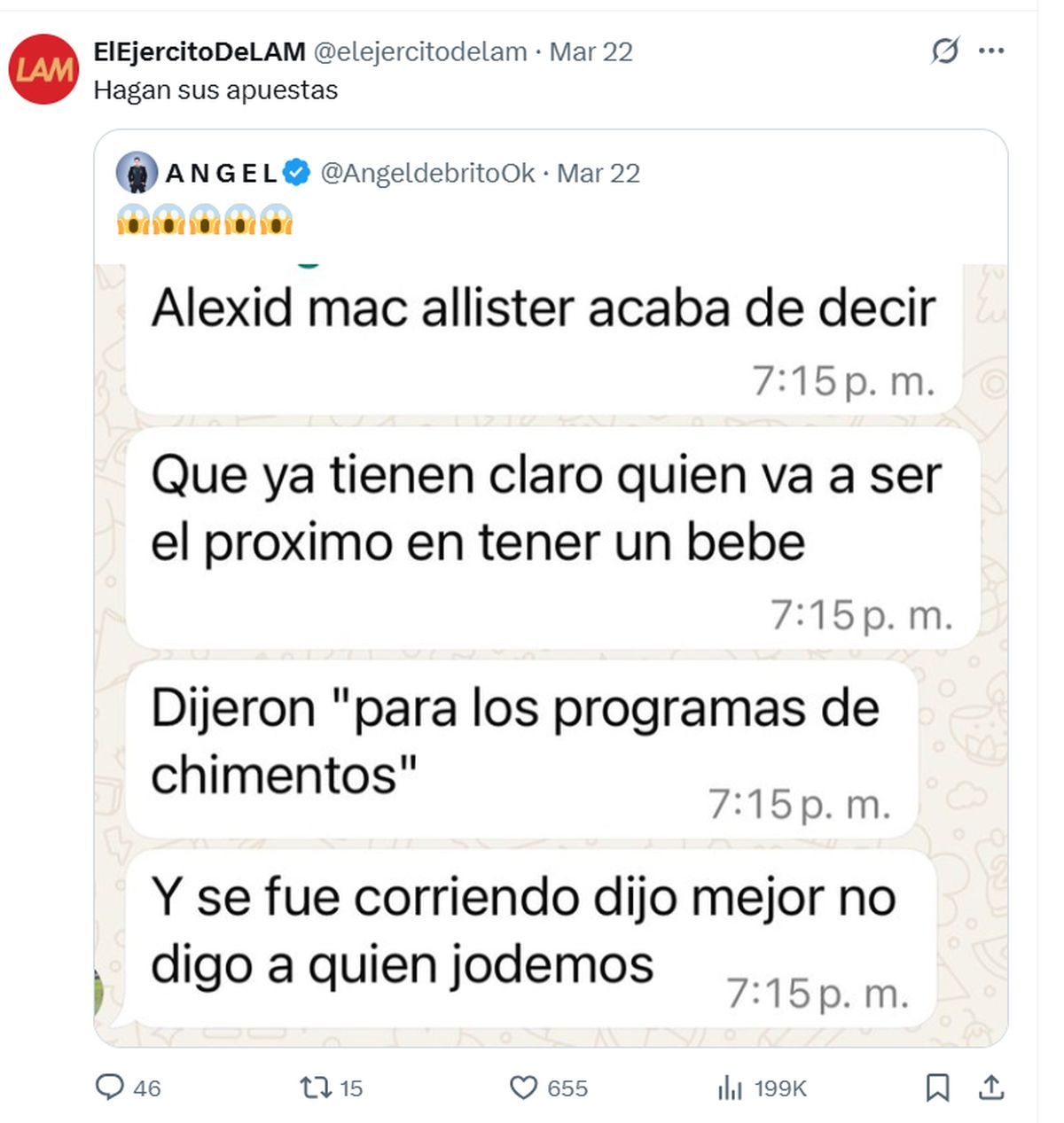
Task: Open the Mar 22 timestamp of ElEjercitoDeLAM's post
Action: click(591, 52)
